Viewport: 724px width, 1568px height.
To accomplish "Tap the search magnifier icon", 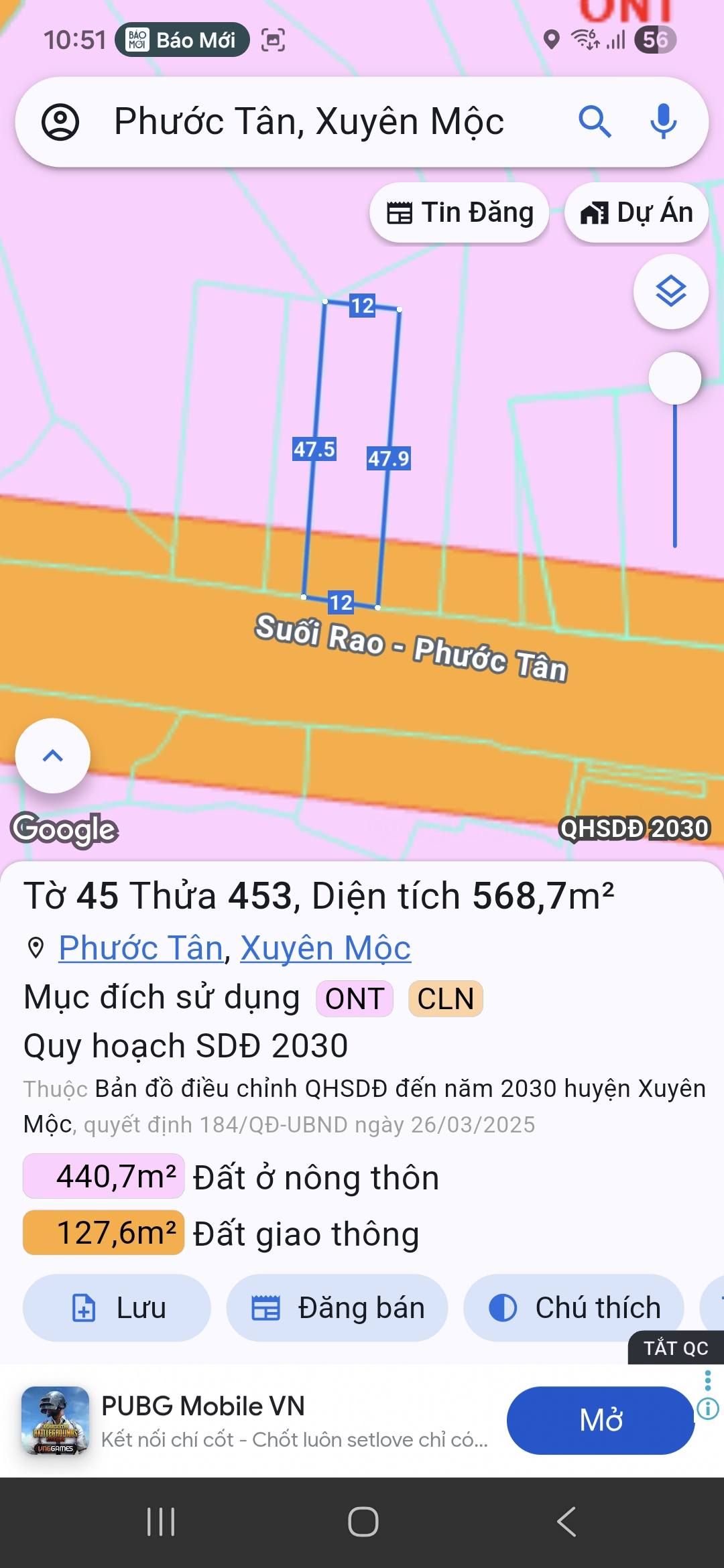I will pos(595,122).
